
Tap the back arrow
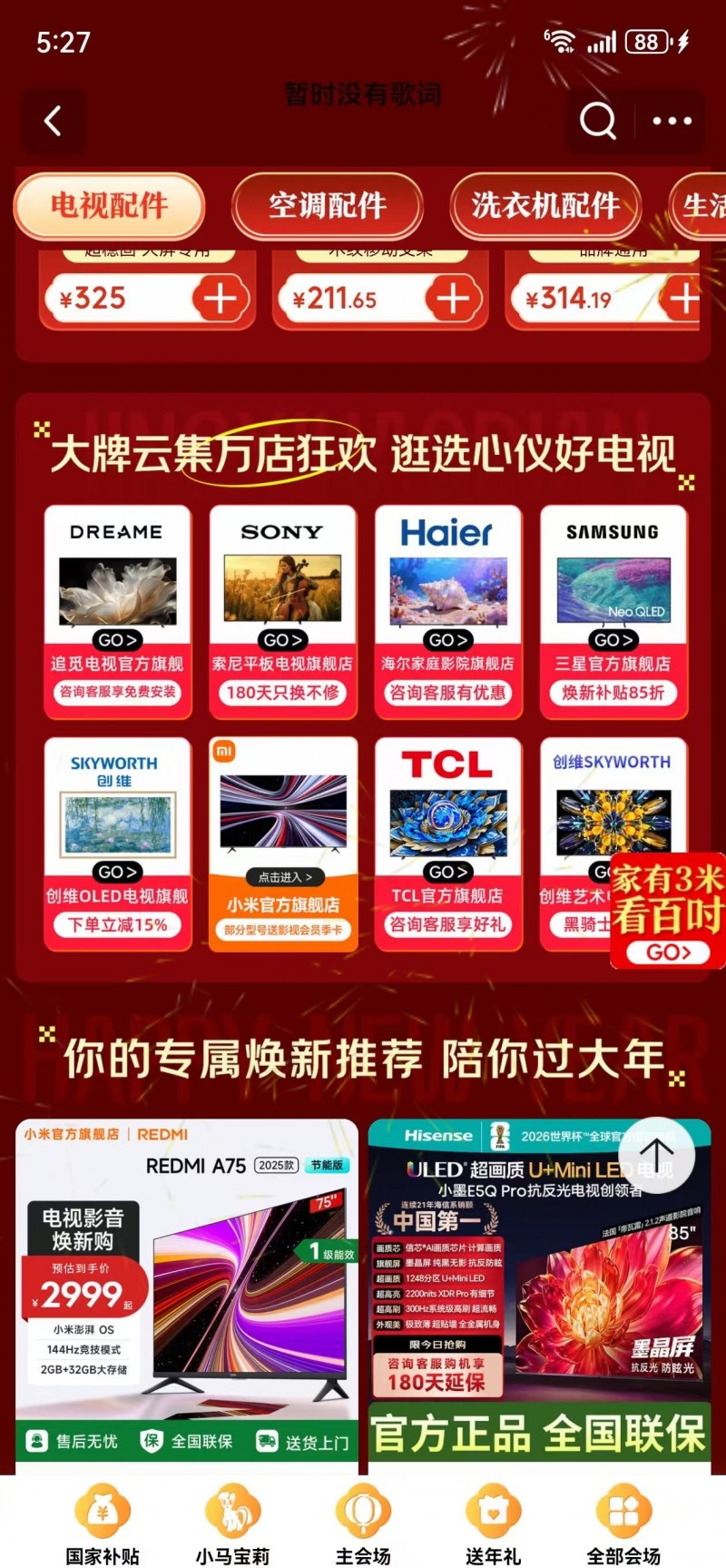tap(54, 121)
